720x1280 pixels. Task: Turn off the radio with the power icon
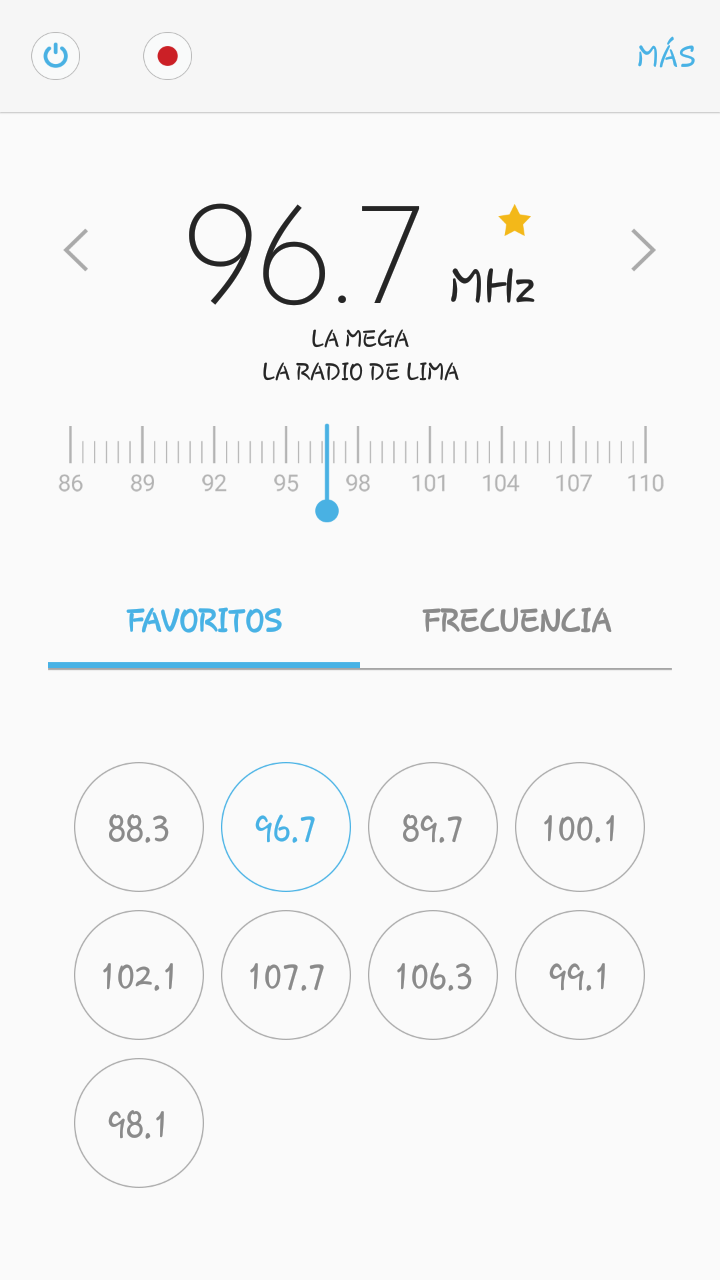coord(55,56)
